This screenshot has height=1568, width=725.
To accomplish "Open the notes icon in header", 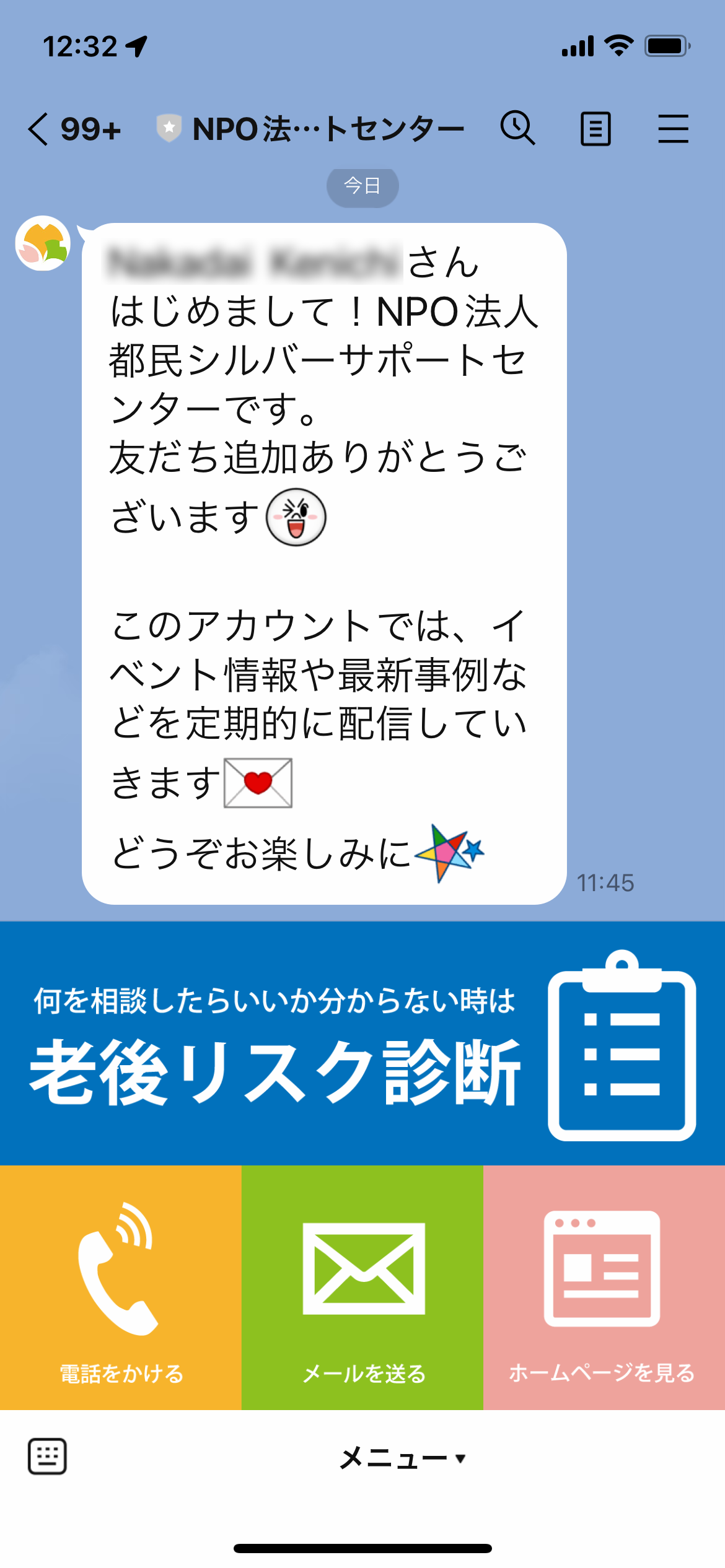I will (x=595, y=129).
